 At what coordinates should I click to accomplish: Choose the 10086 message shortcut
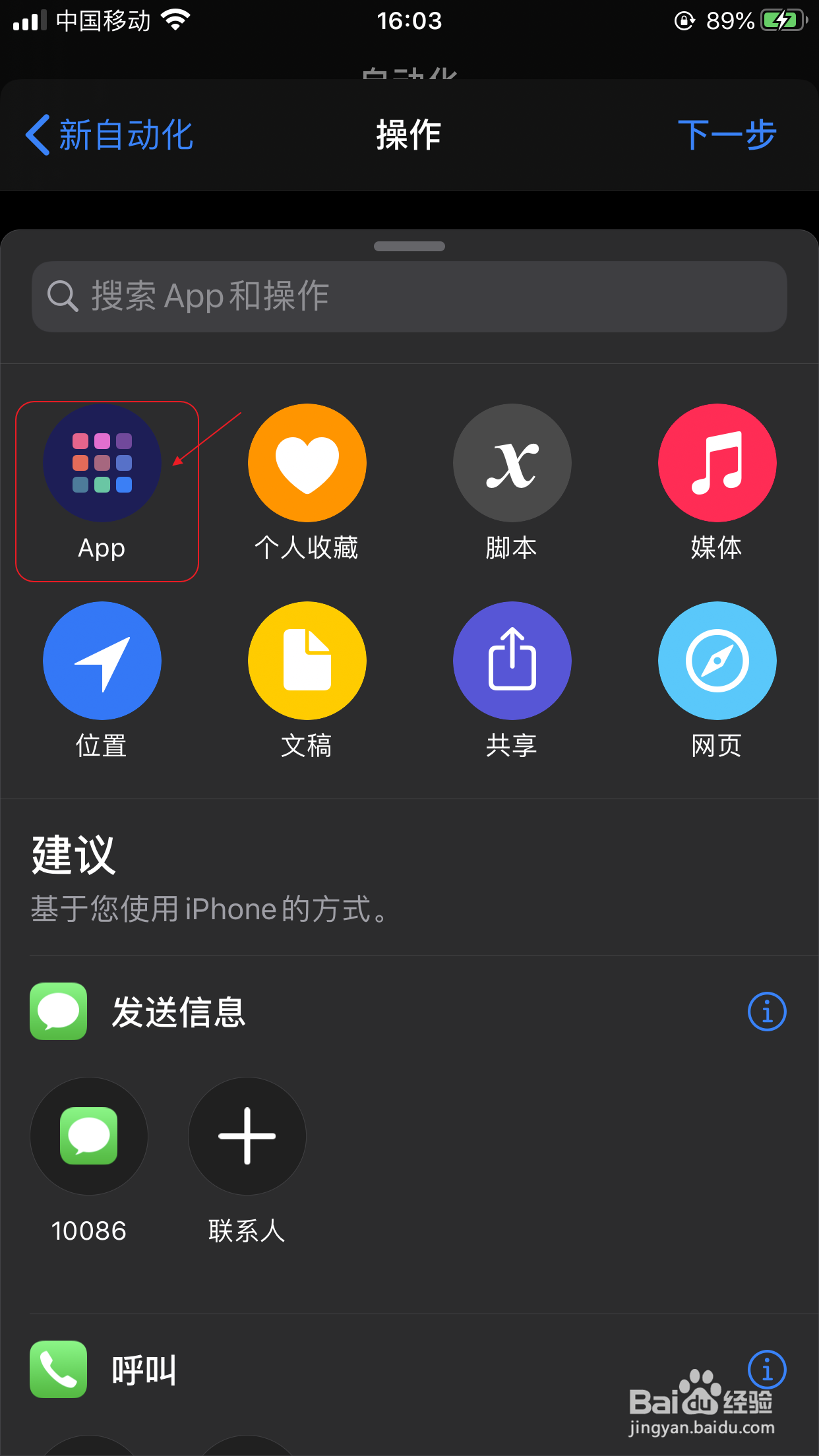click(x=89, y=1136)
